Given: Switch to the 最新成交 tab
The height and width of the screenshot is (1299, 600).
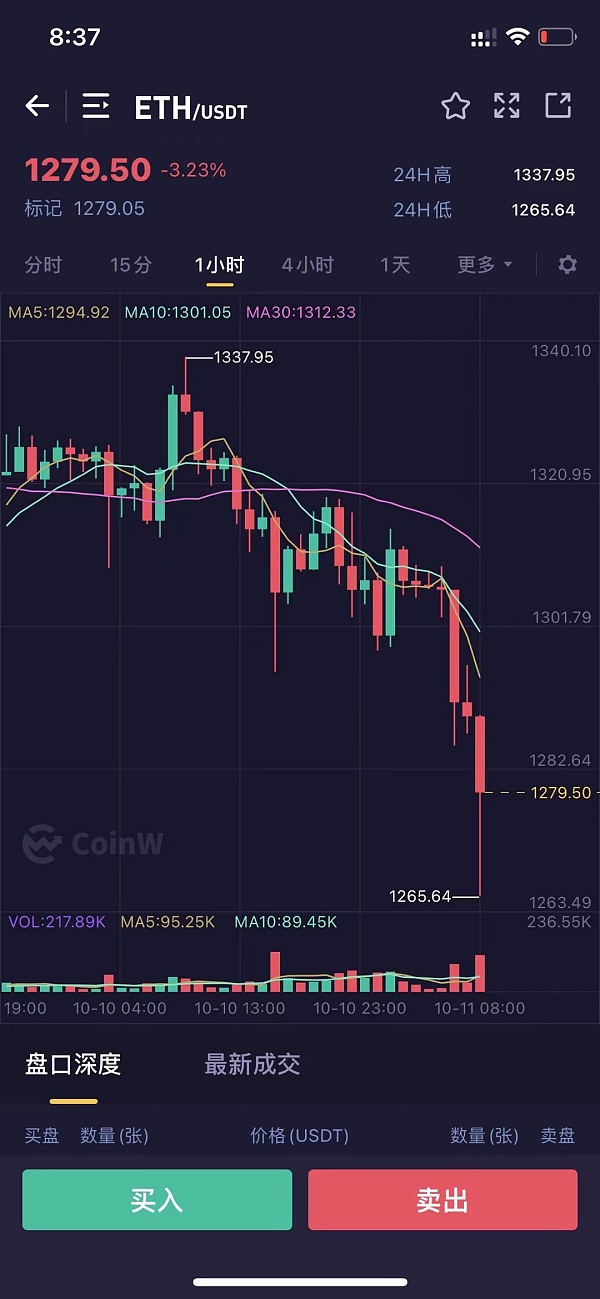Looking at the screenshot, I should click(252, 1064).
